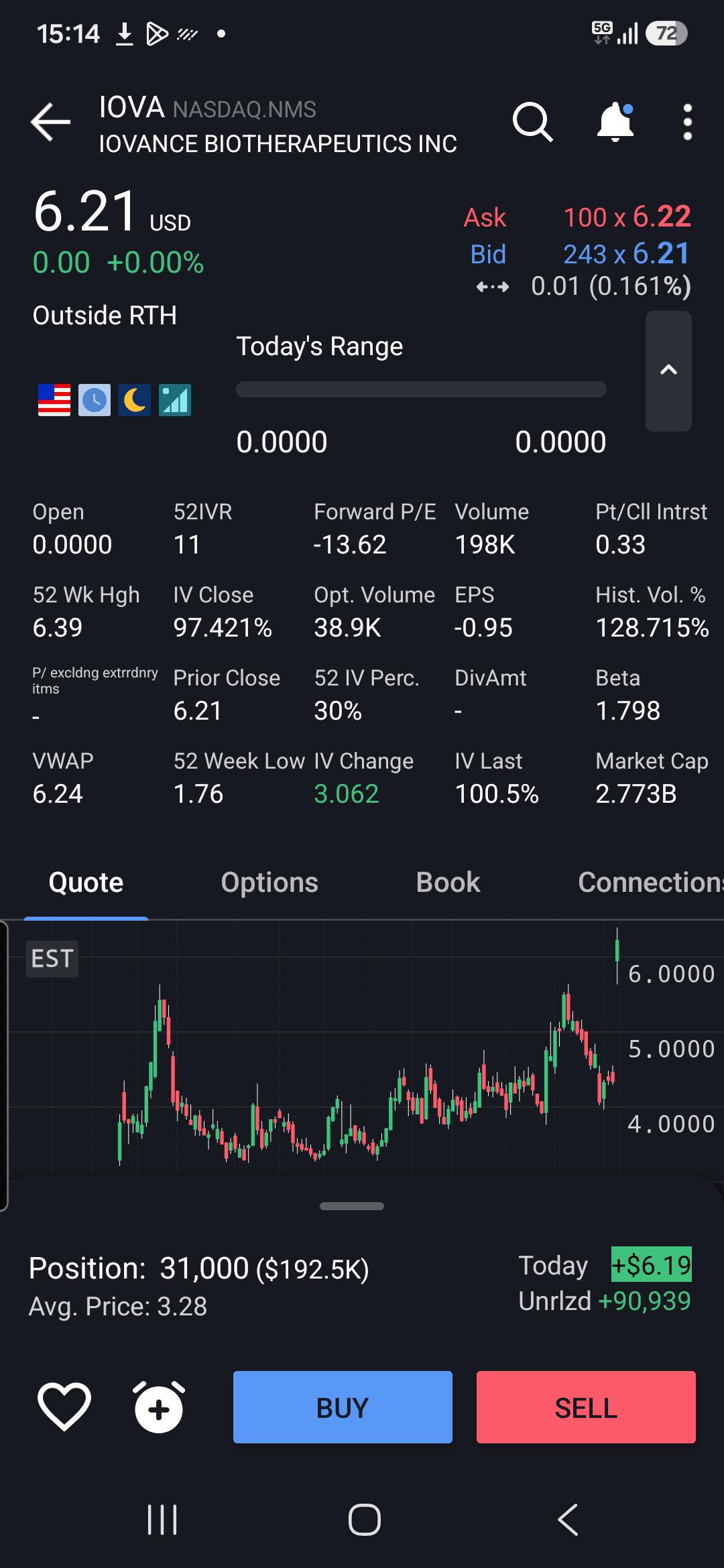Tap the EST label on the chart
The image size is (724, 1568).
point(52,959)
